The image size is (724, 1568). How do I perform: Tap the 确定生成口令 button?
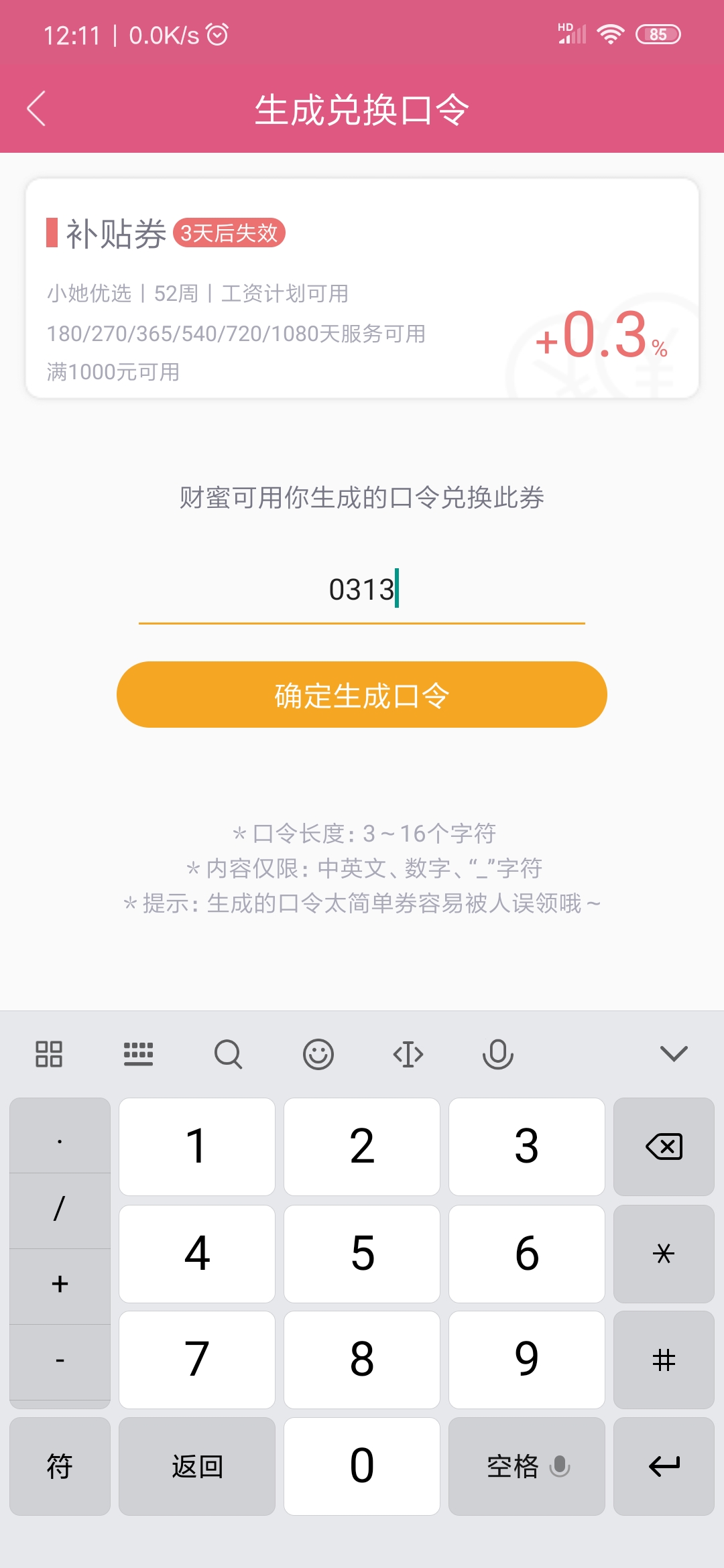tap(362, 694)
